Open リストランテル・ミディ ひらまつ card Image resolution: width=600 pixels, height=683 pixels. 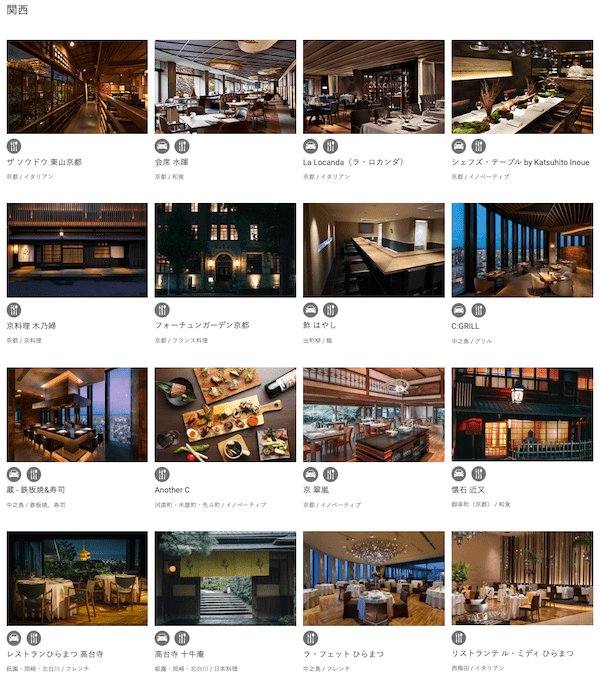[x=522, y=578]
